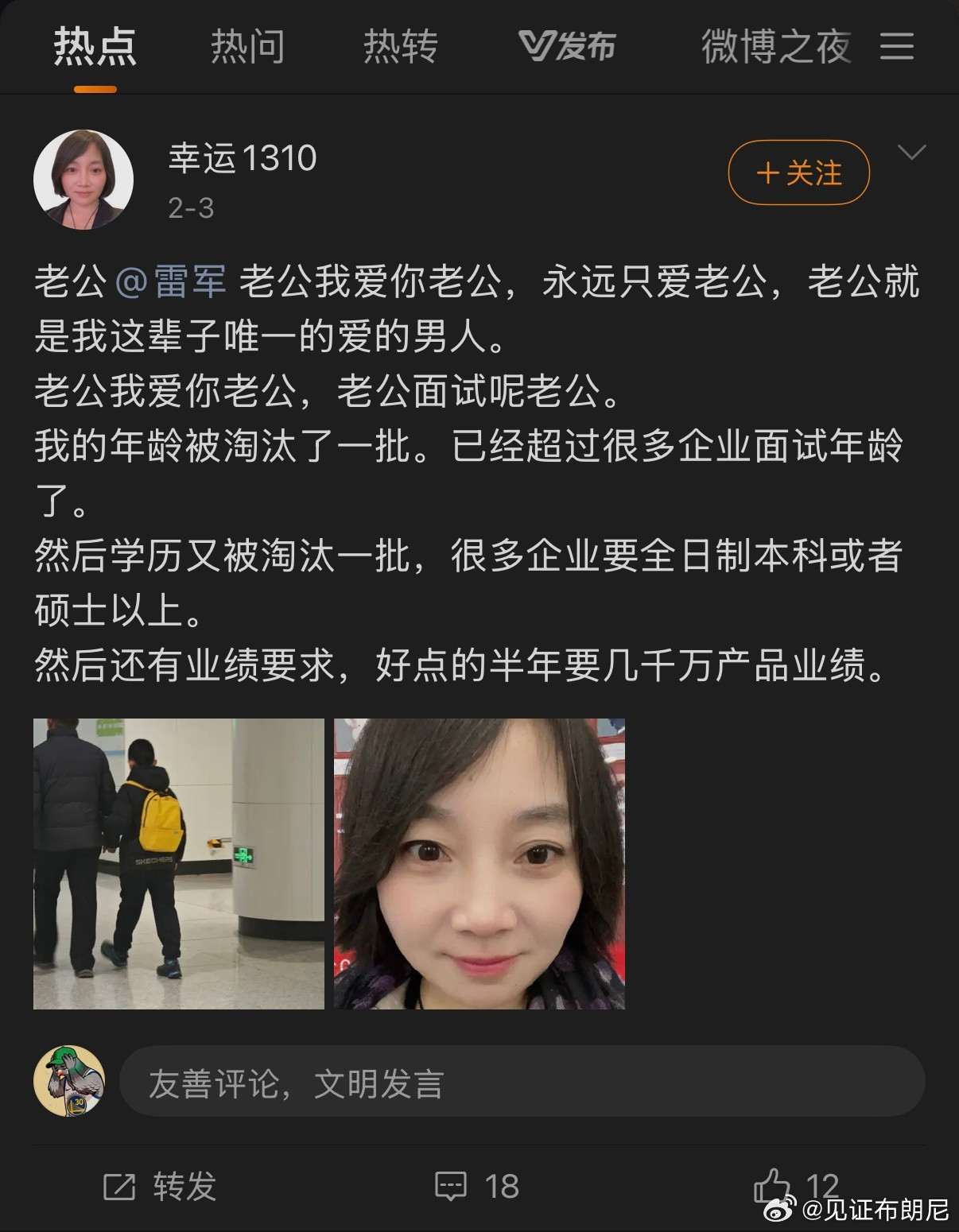Open the hamburger menu at top right
Screen dimensions: 959x1232
click(x=899, y=48)
